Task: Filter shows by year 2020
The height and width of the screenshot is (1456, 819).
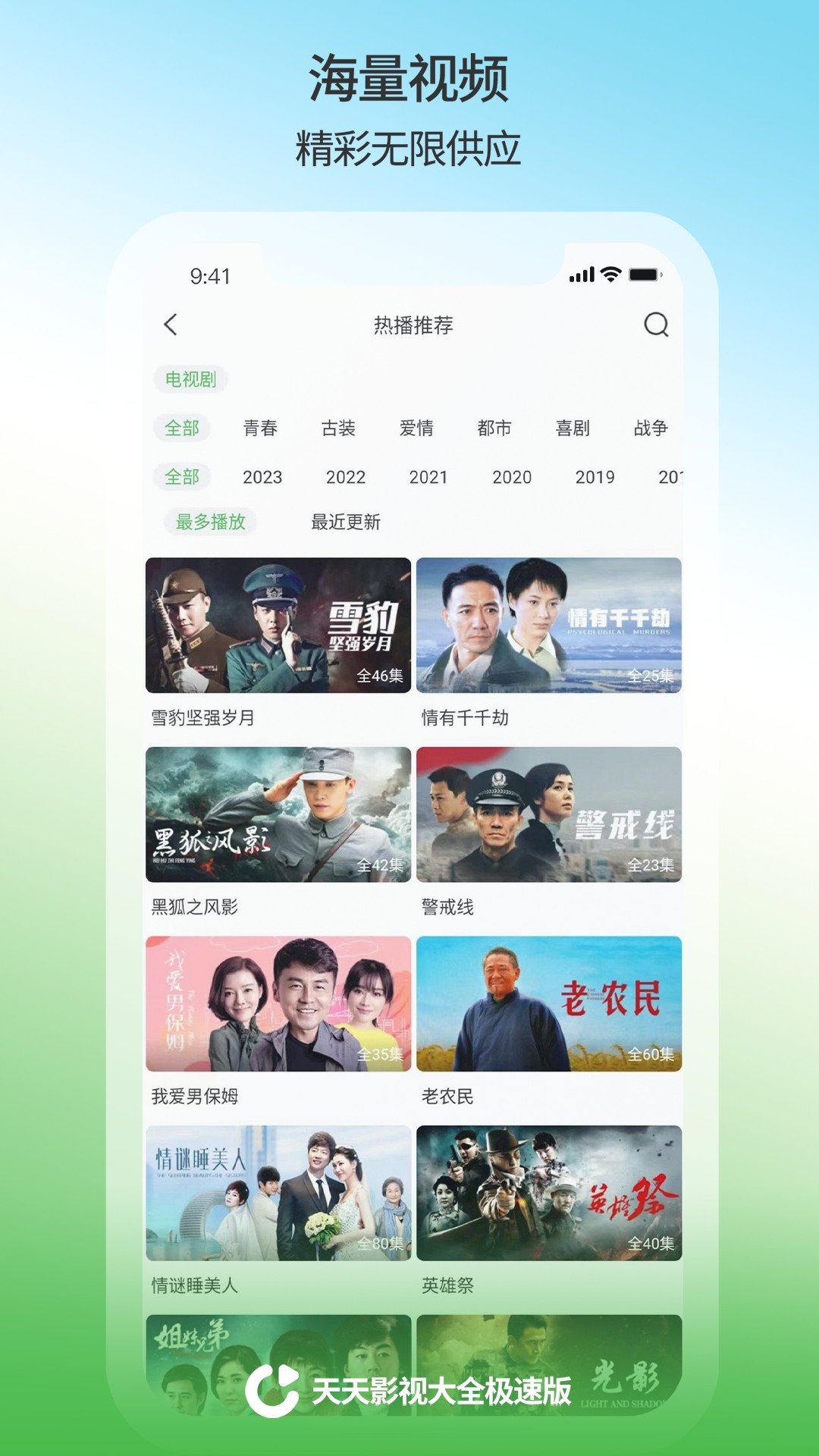Action: click(x=513, y=477)
